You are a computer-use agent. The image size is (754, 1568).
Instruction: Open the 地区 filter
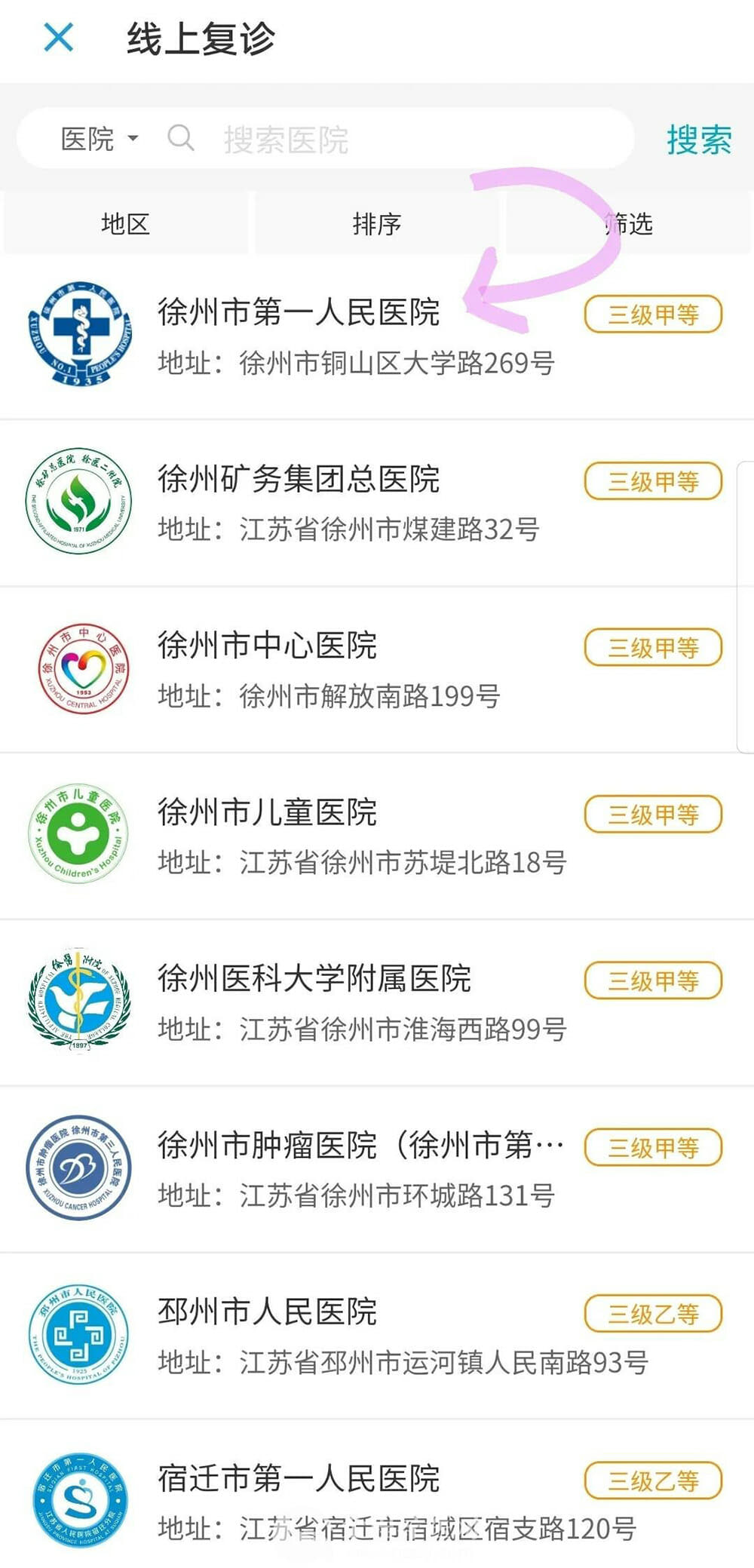[x=125, y=223]
